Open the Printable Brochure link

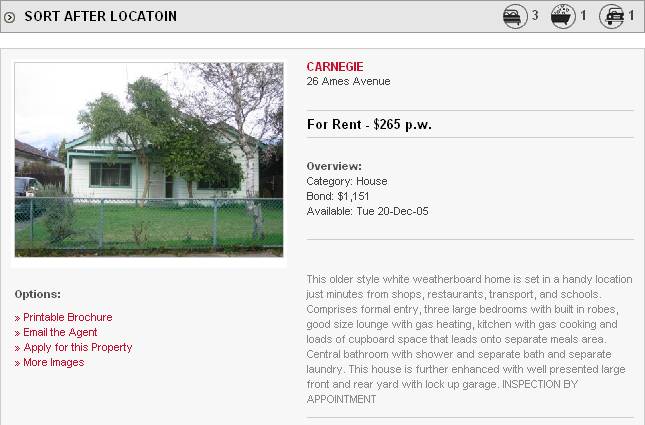point(67,317)
